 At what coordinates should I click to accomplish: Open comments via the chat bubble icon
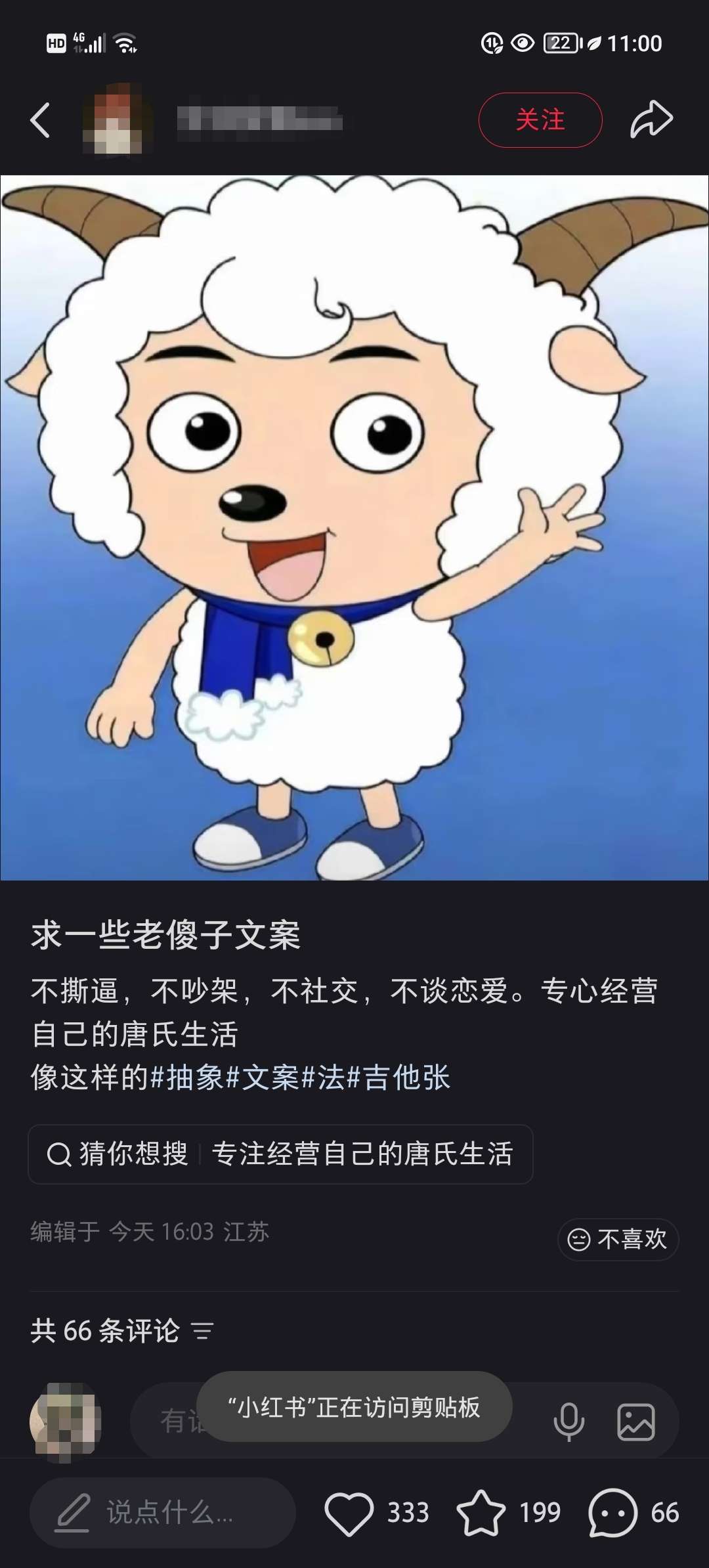tap(612, 1513)
